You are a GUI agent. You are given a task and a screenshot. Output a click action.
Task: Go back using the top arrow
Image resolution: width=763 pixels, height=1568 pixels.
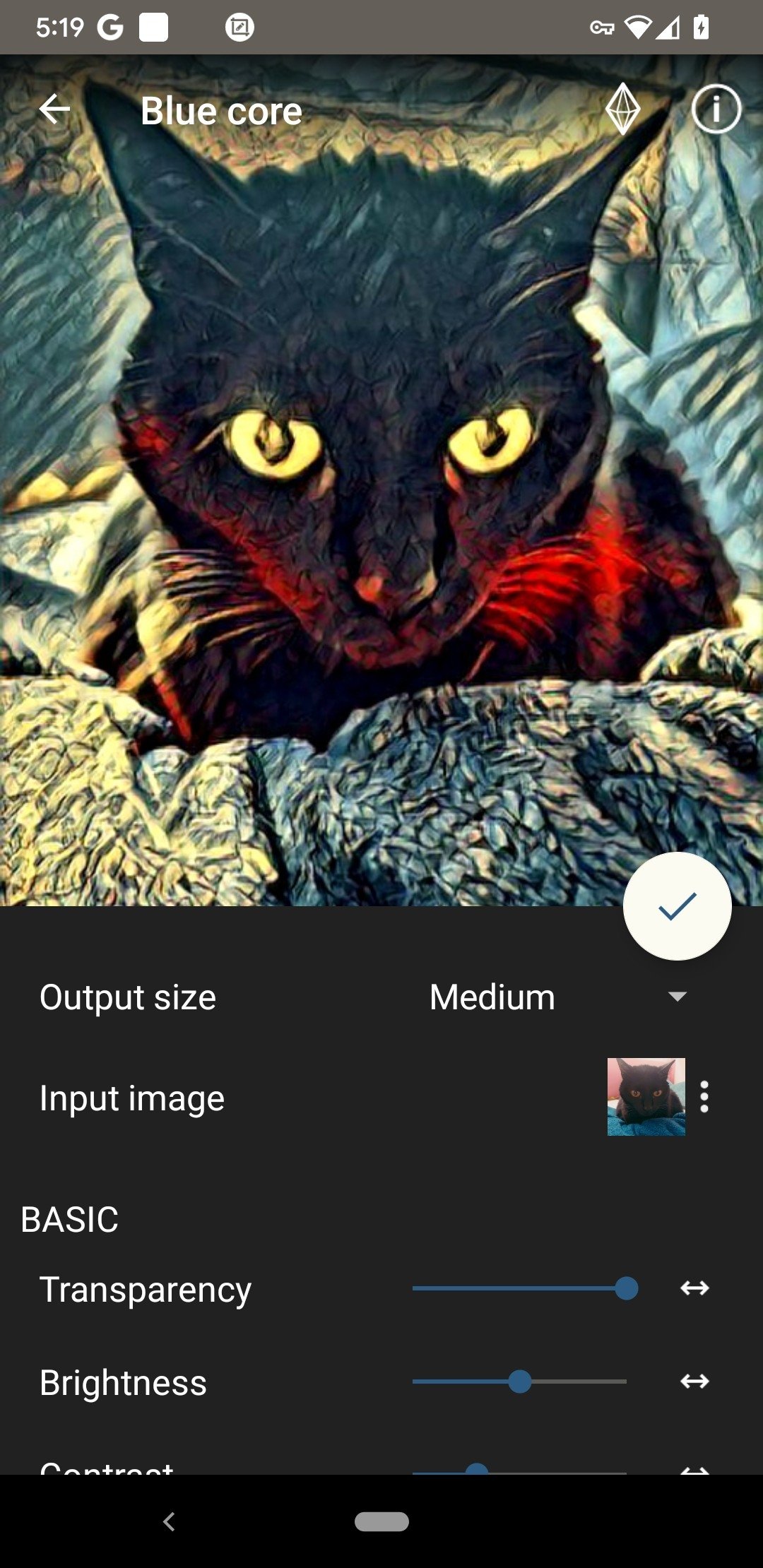[x=54, y=109]
